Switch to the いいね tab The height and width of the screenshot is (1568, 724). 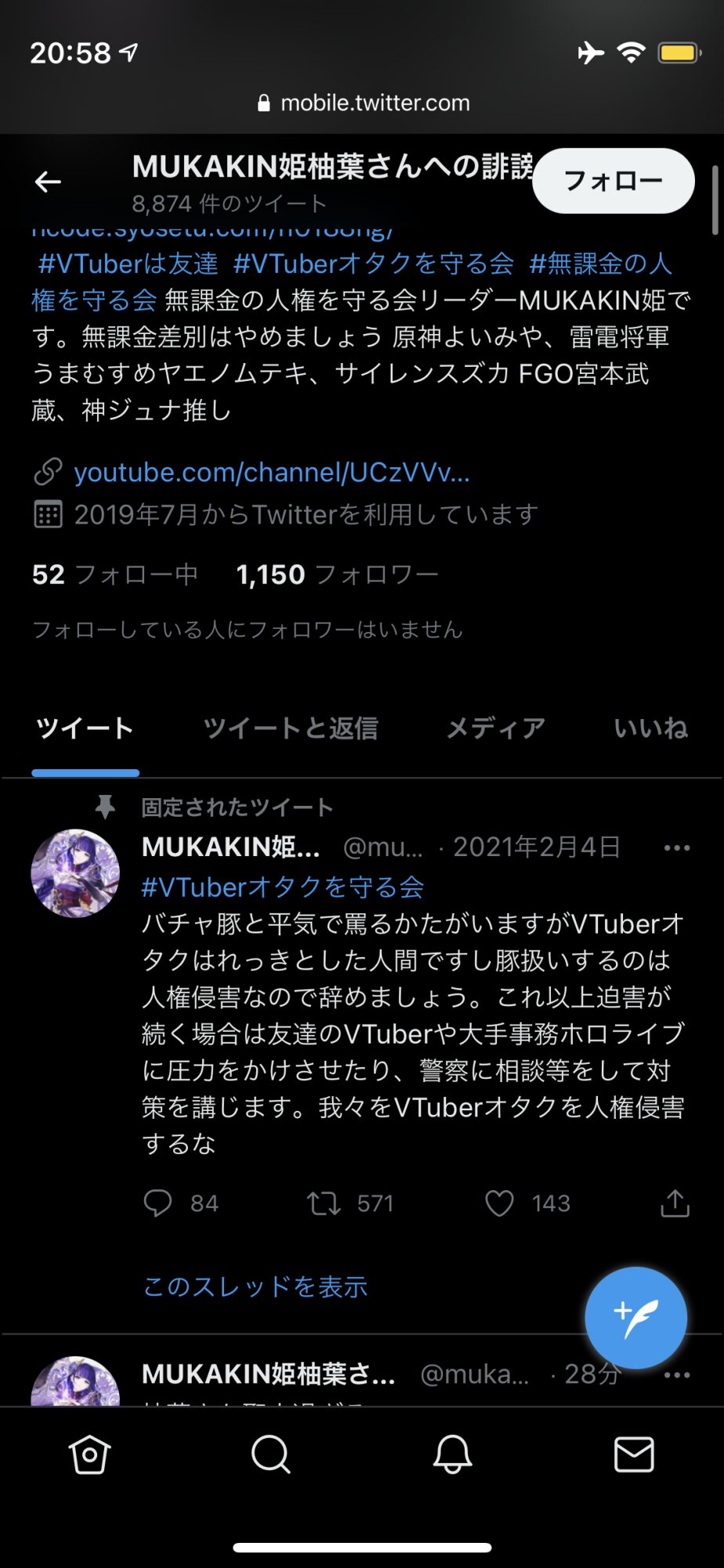pyautogui.click(x=651, y=728)
